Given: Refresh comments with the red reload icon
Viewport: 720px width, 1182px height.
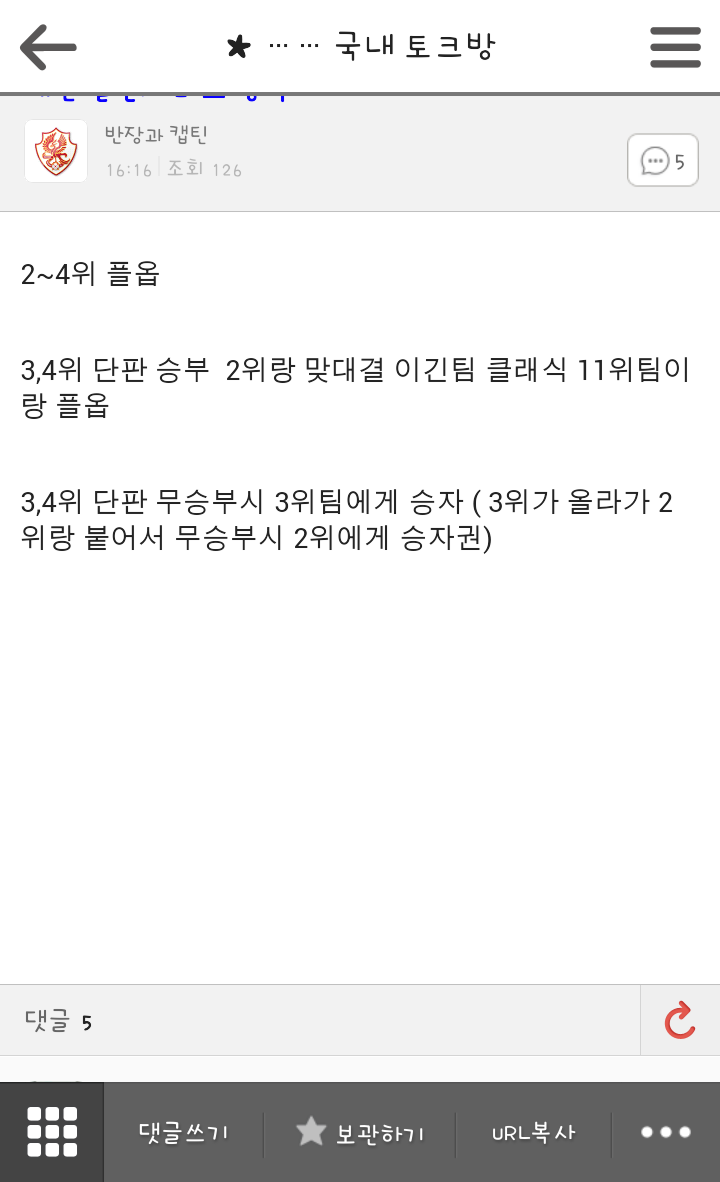Looking at the screenshot, I should pyautogui.click(x=682, y=1018).
